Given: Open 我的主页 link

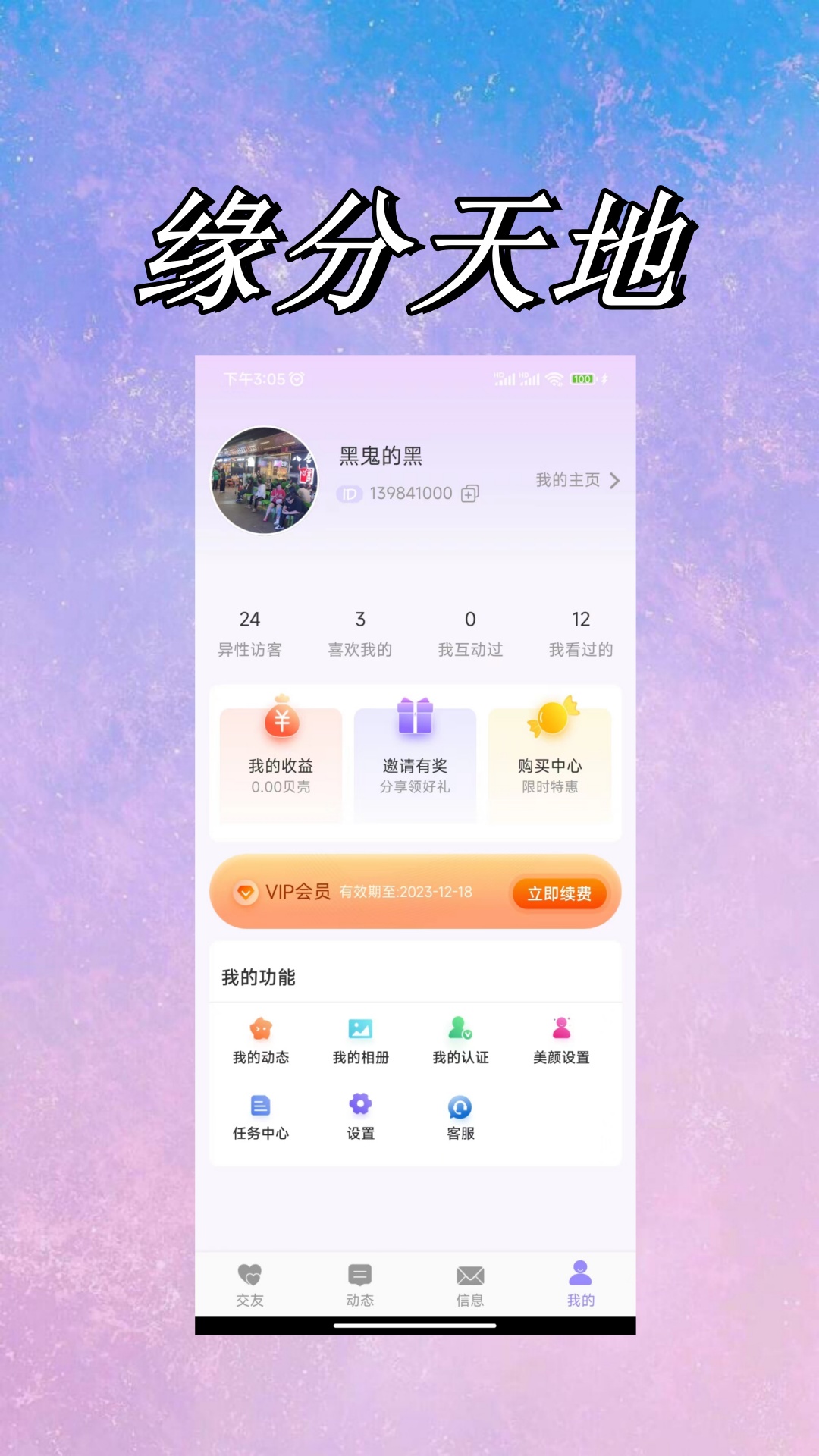Looking at the screenshot, I should 569,479.
